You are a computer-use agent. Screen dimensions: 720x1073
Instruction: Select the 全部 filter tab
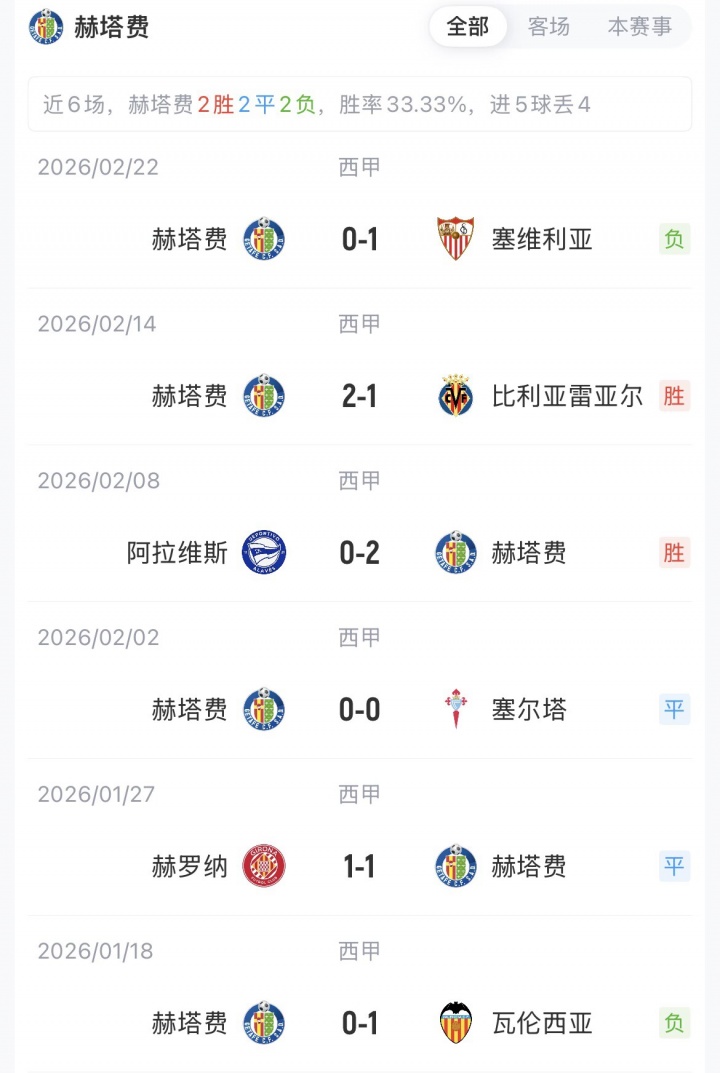point(468,27)
